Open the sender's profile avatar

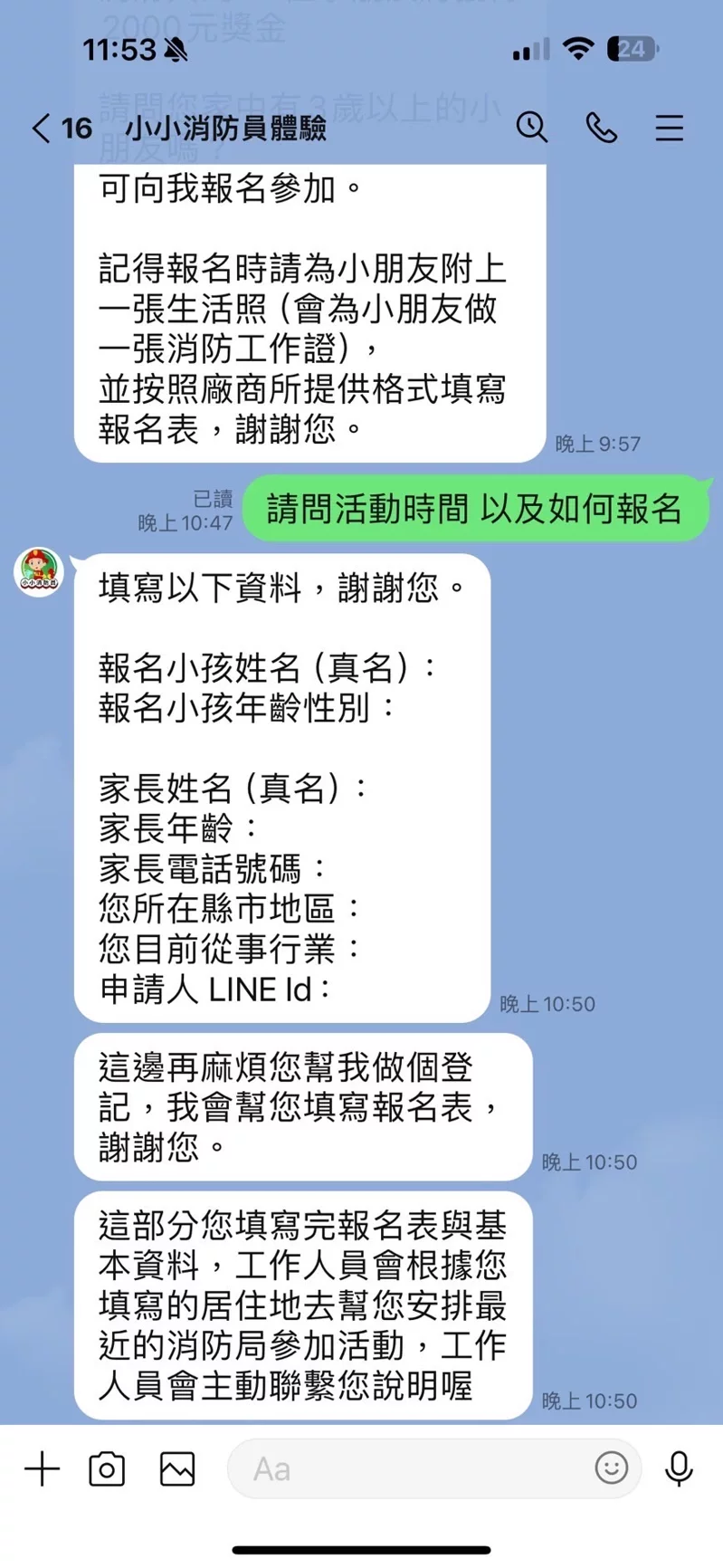39,572
